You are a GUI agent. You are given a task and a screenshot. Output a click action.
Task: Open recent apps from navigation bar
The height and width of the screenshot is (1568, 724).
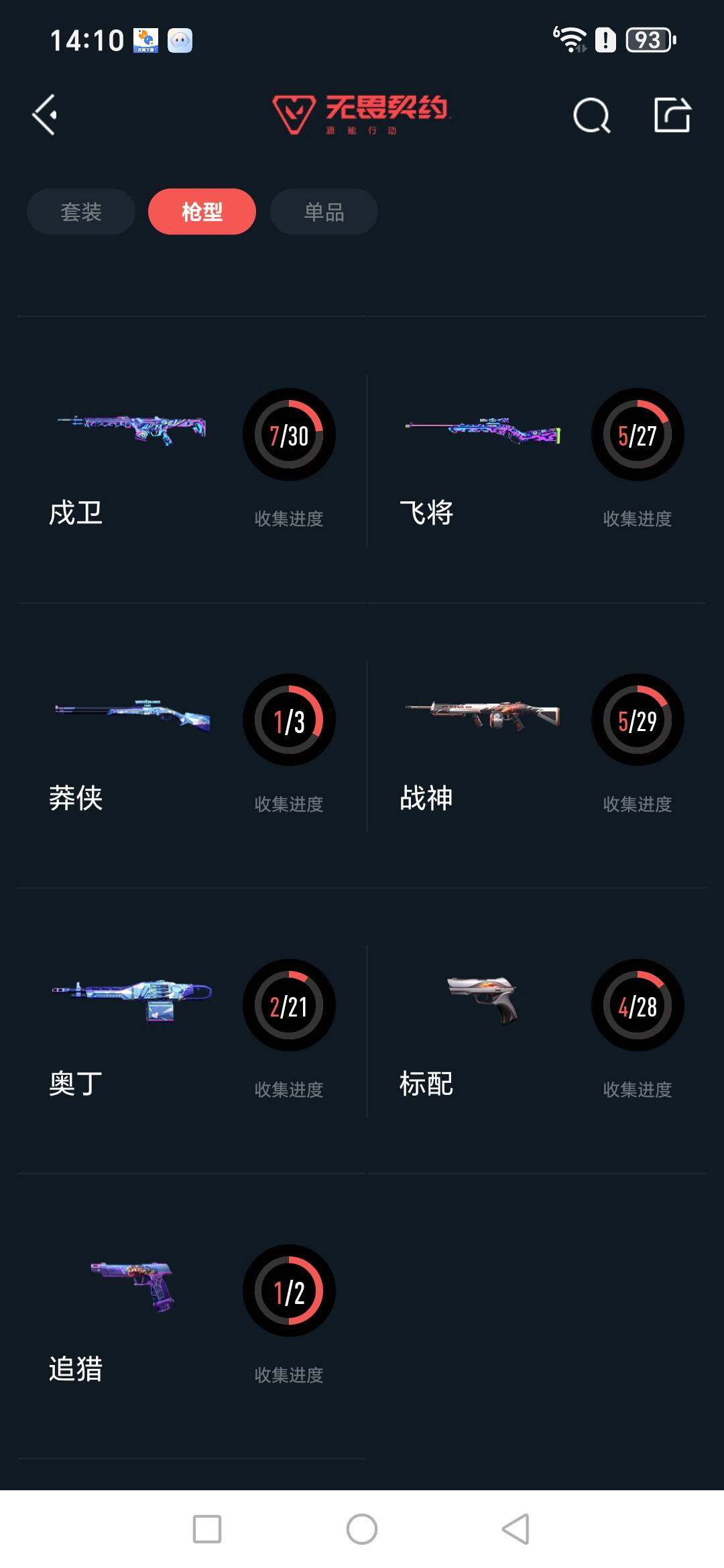[x=207, y=1529]
